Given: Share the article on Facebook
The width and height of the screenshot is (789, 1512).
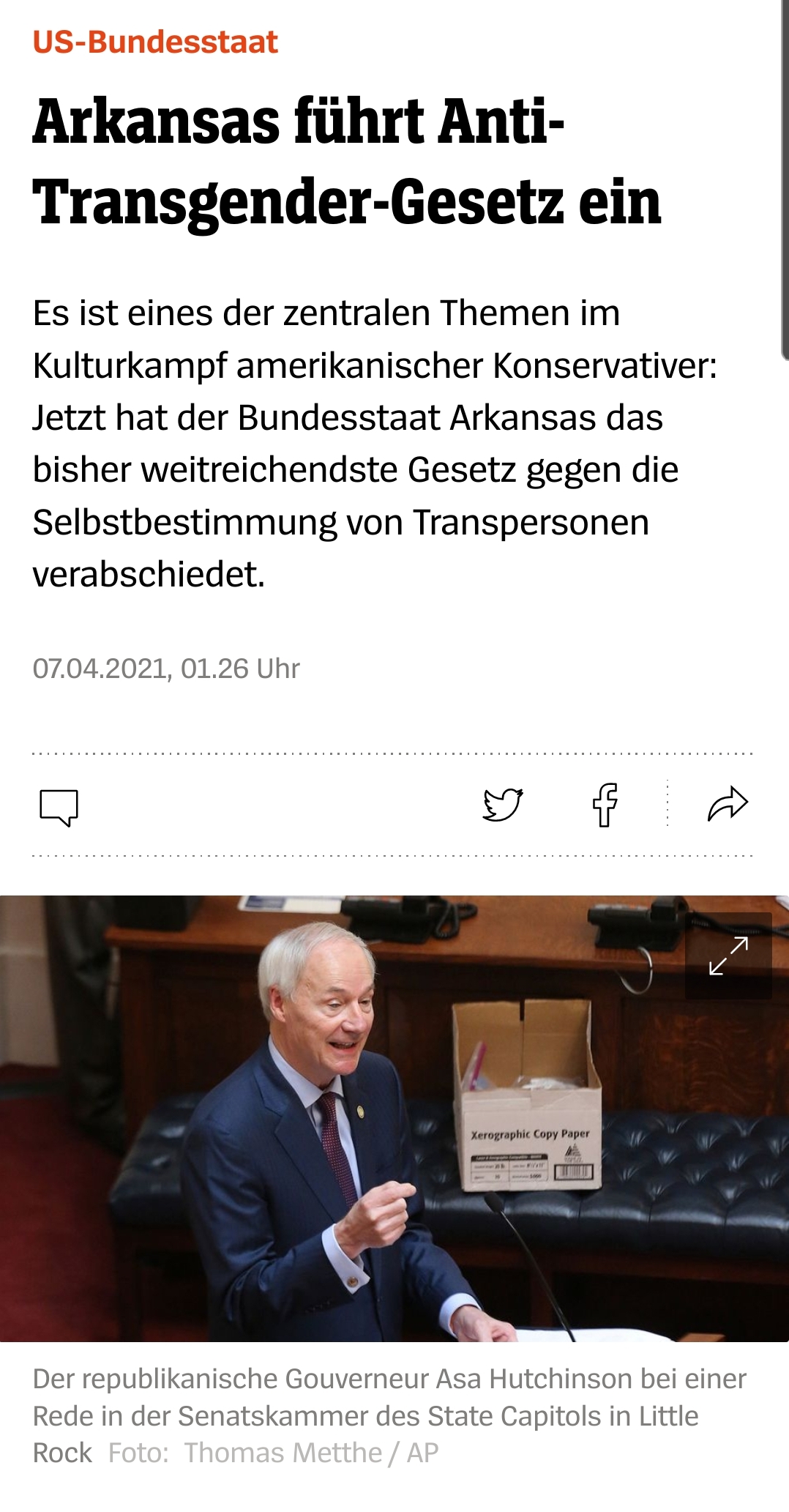Looking at the screenshot, I should pyautogui.click(x=605, y=804).
